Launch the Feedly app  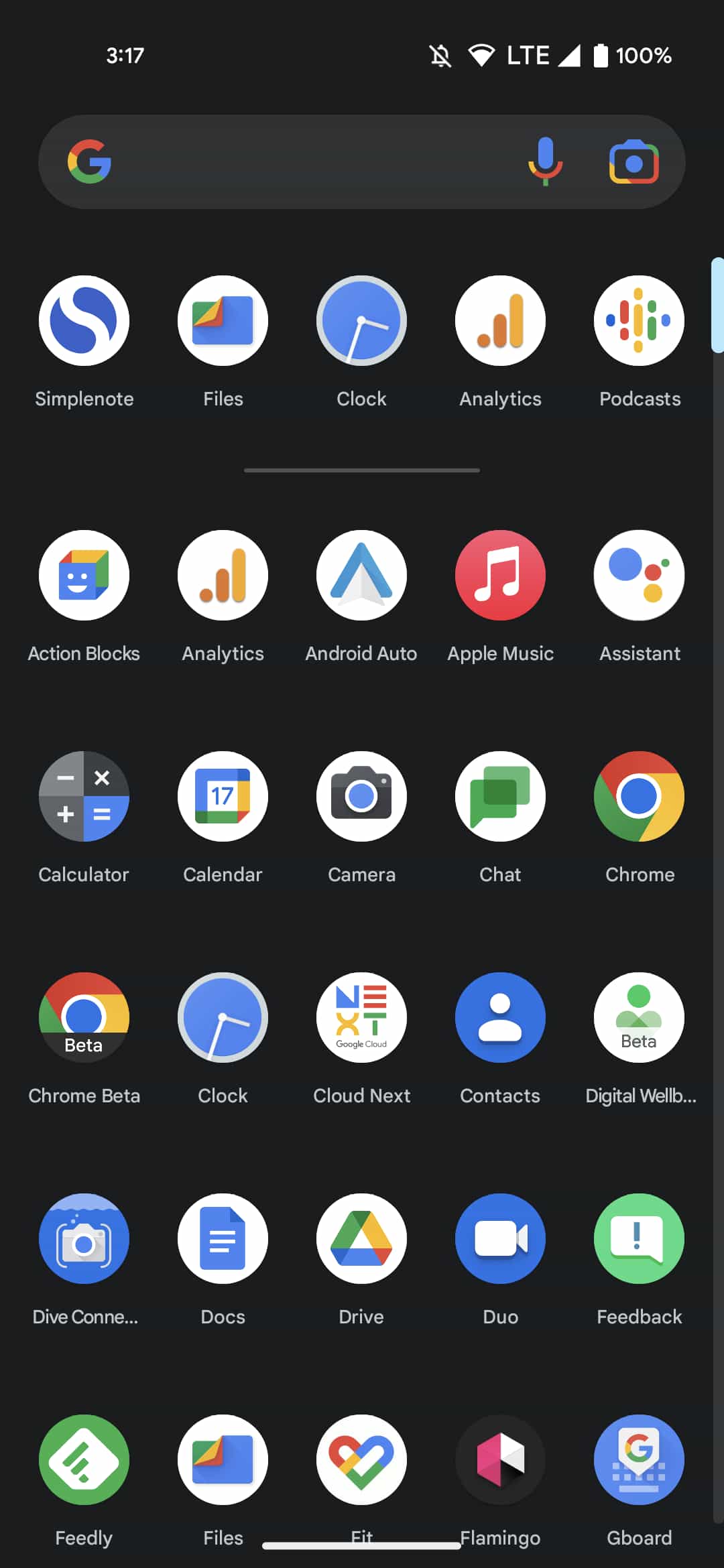pyautogui.click(x=84, y=1460)
